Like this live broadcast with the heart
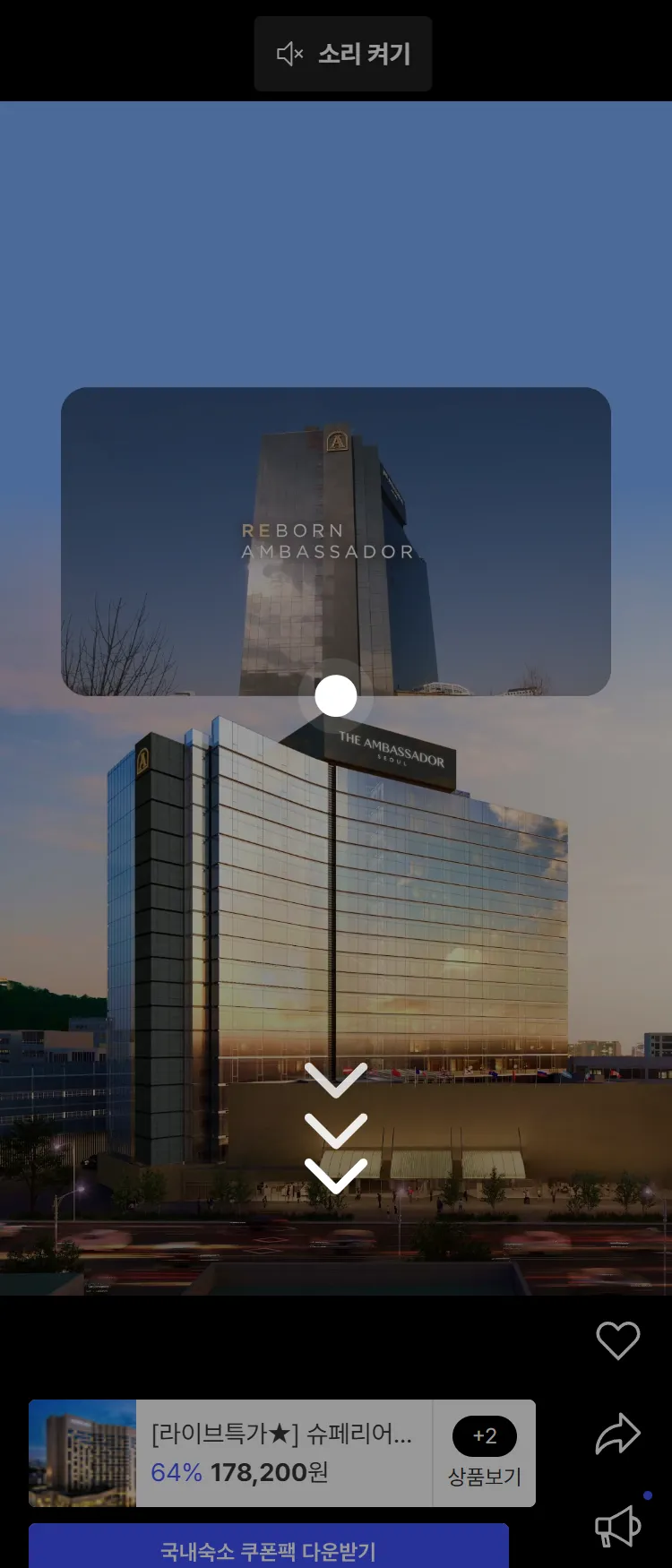 [x=618, y=1340]
